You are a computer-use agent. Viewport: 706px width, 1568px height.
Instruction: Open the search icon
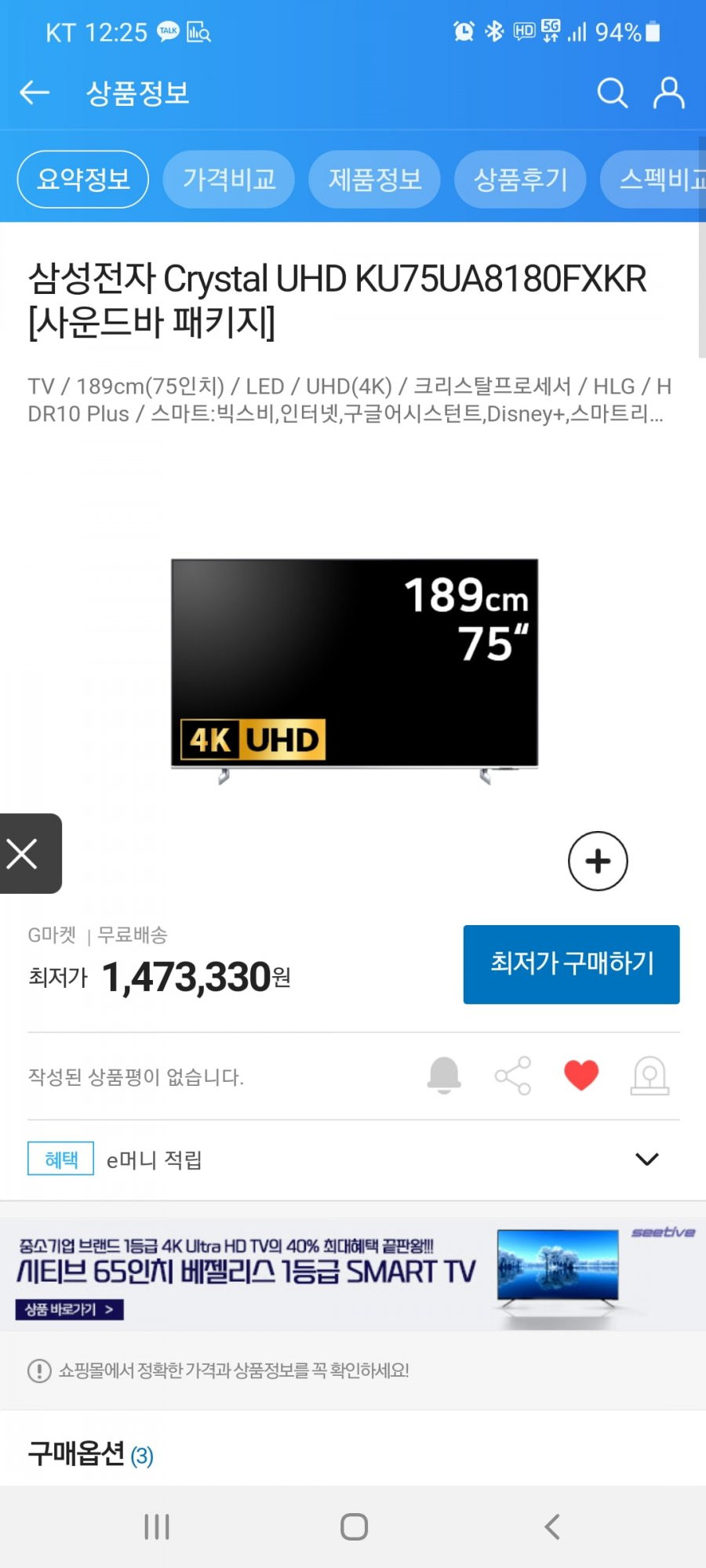tap(612, 93)
